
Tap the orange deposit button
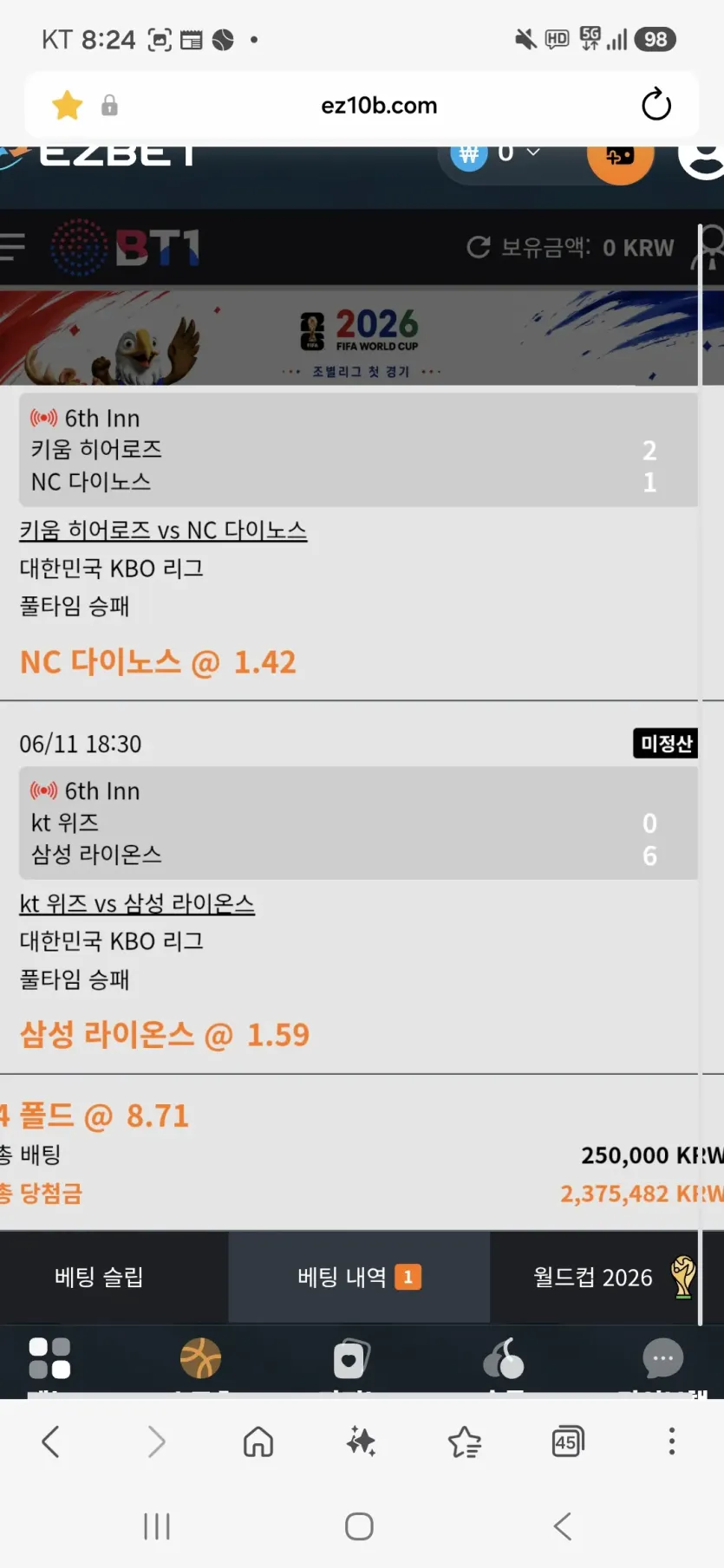(x=620, y=159)
